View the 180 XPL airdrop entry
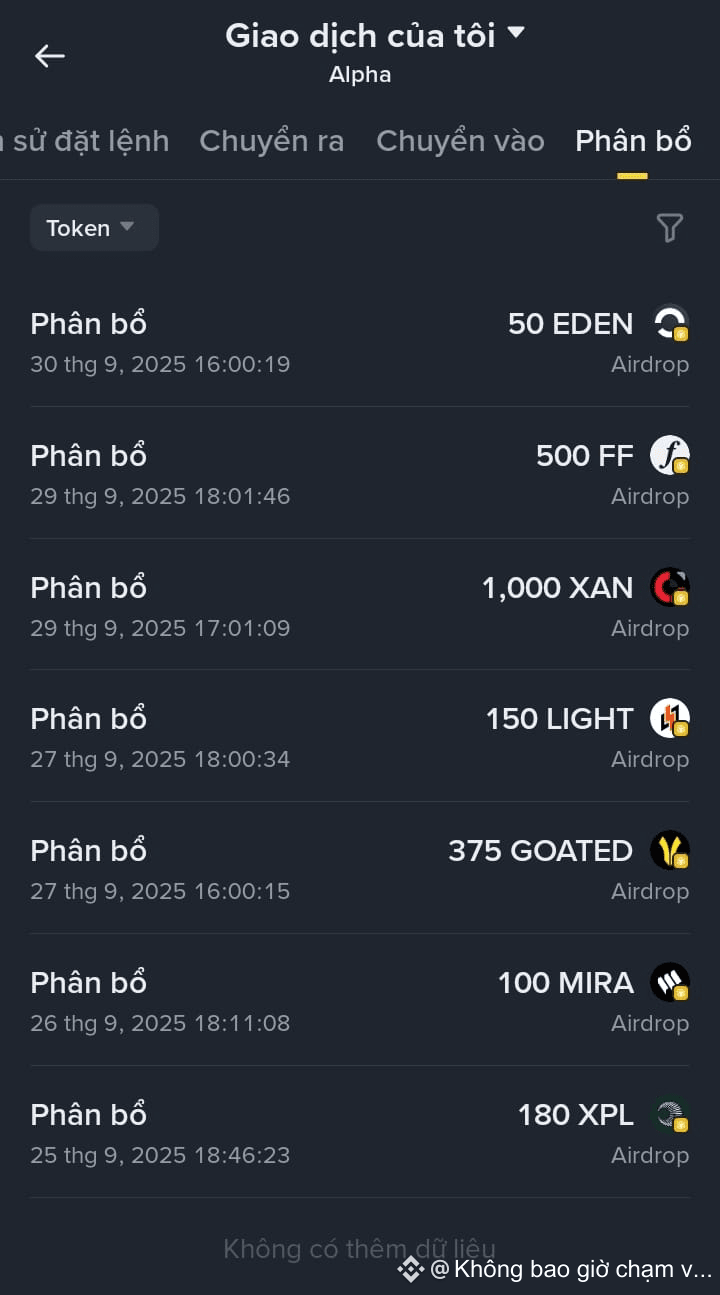Screen dimensions: 720x1295 click(360, 1132)
